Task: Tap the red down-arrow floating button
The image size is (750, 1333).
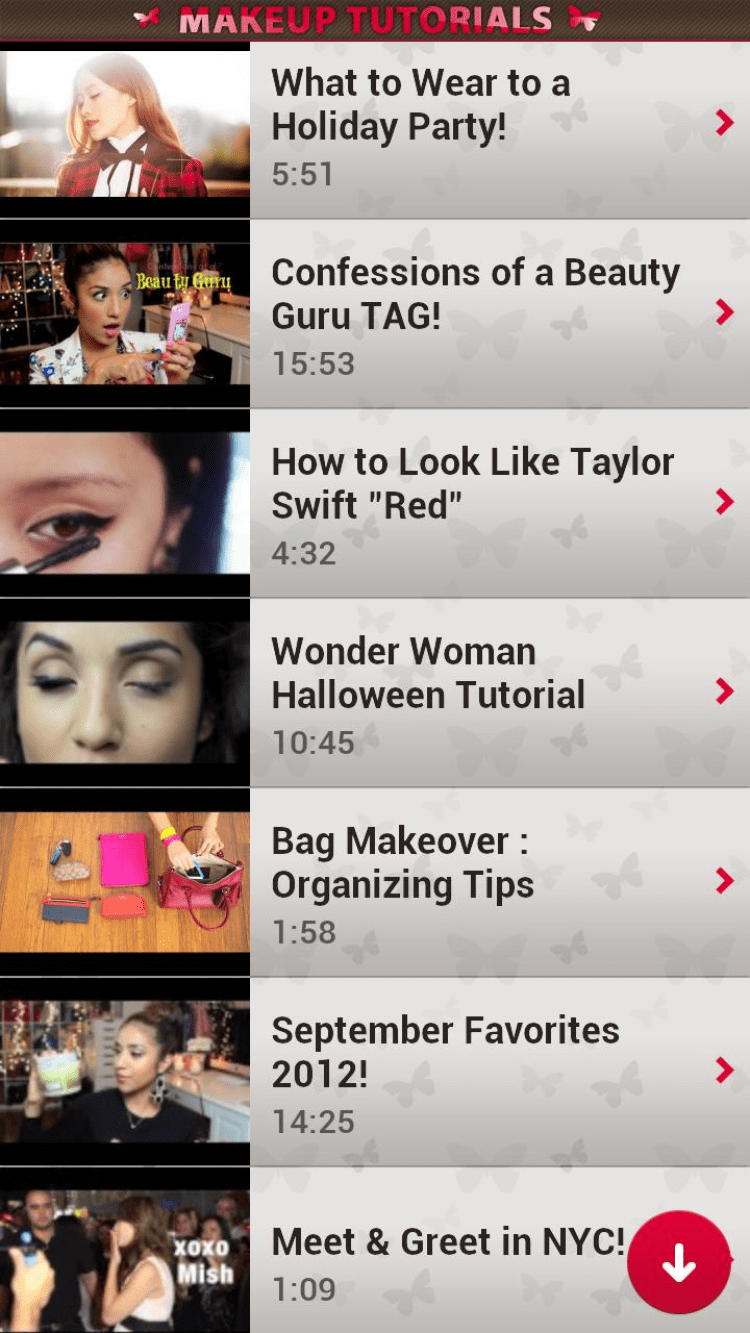Action: coord(679,1262)
